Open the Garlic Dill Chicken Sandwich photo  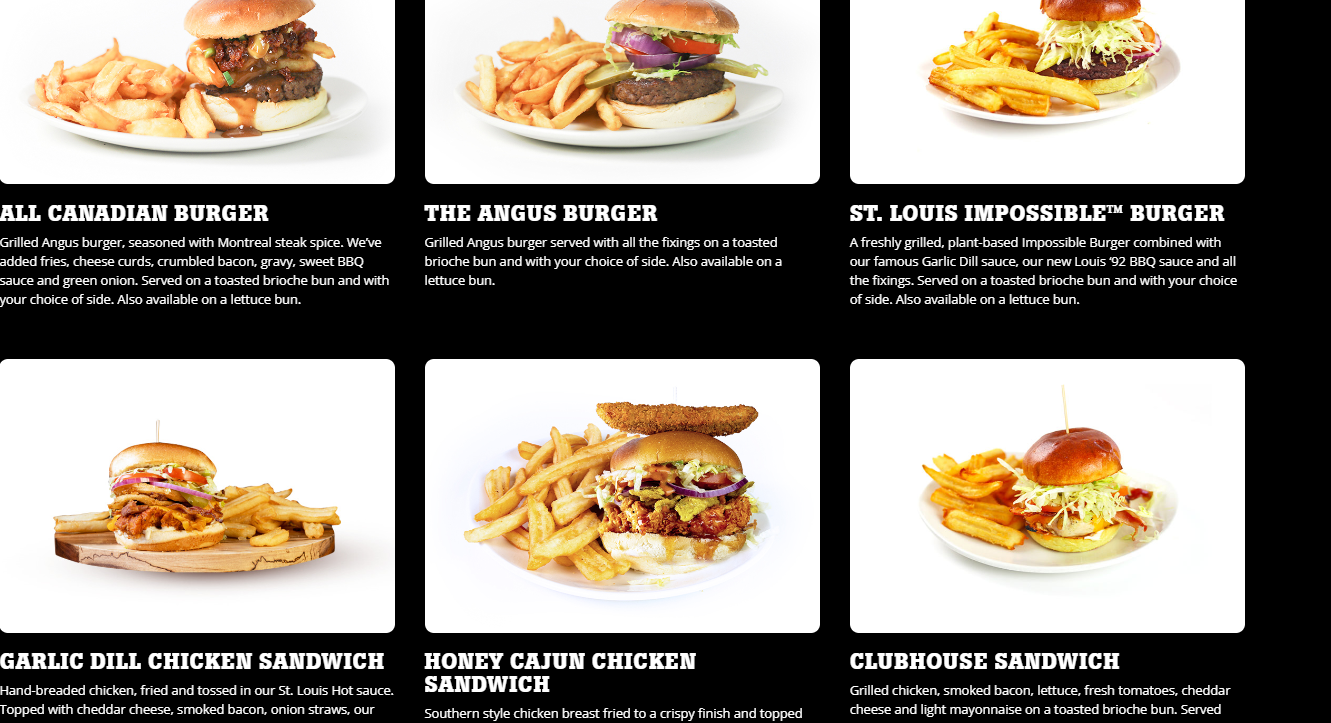tap(197, 495)
